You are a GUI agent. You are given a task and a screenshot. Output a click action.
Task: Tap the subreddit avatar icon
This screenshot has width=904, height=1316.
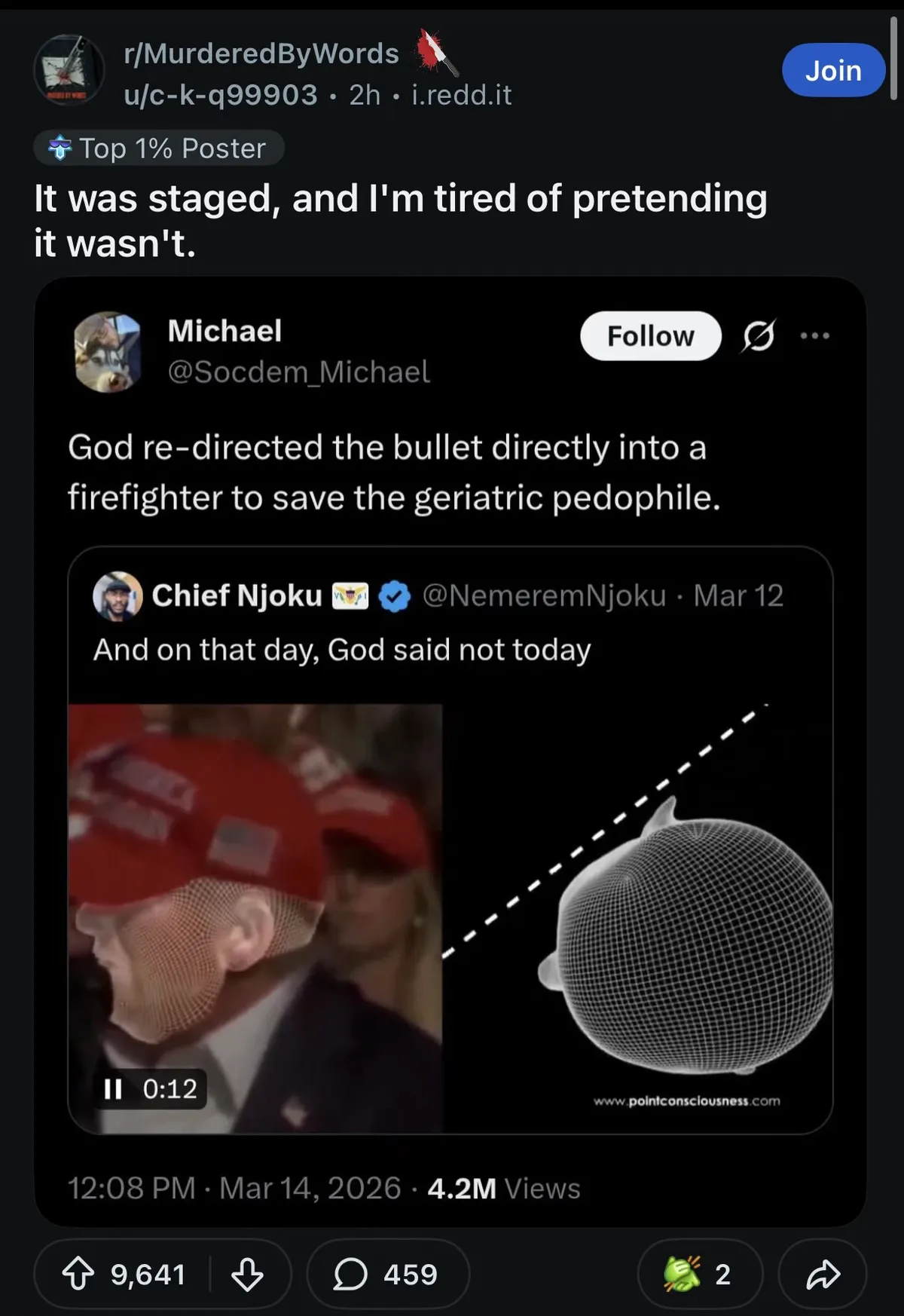(x=69, y=70)
